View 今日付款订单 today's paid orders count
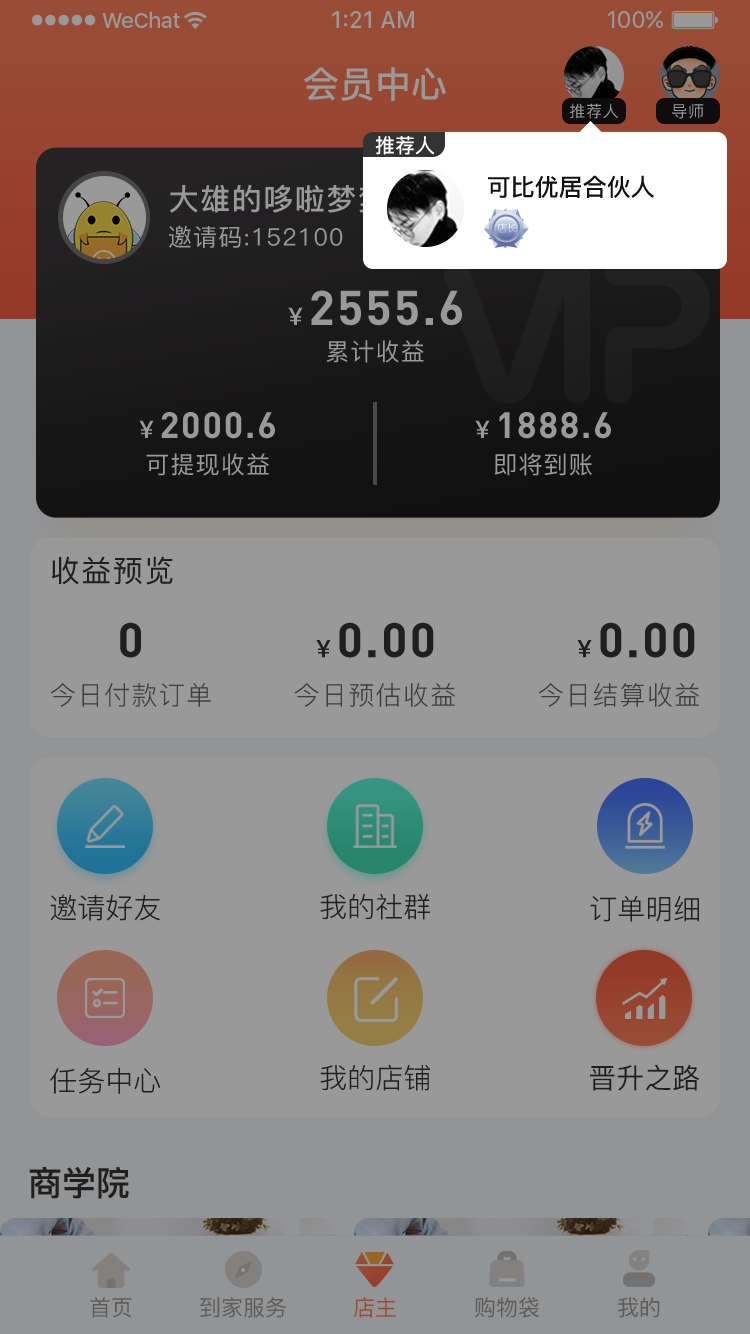750x1334 pixels. (130, 641)
